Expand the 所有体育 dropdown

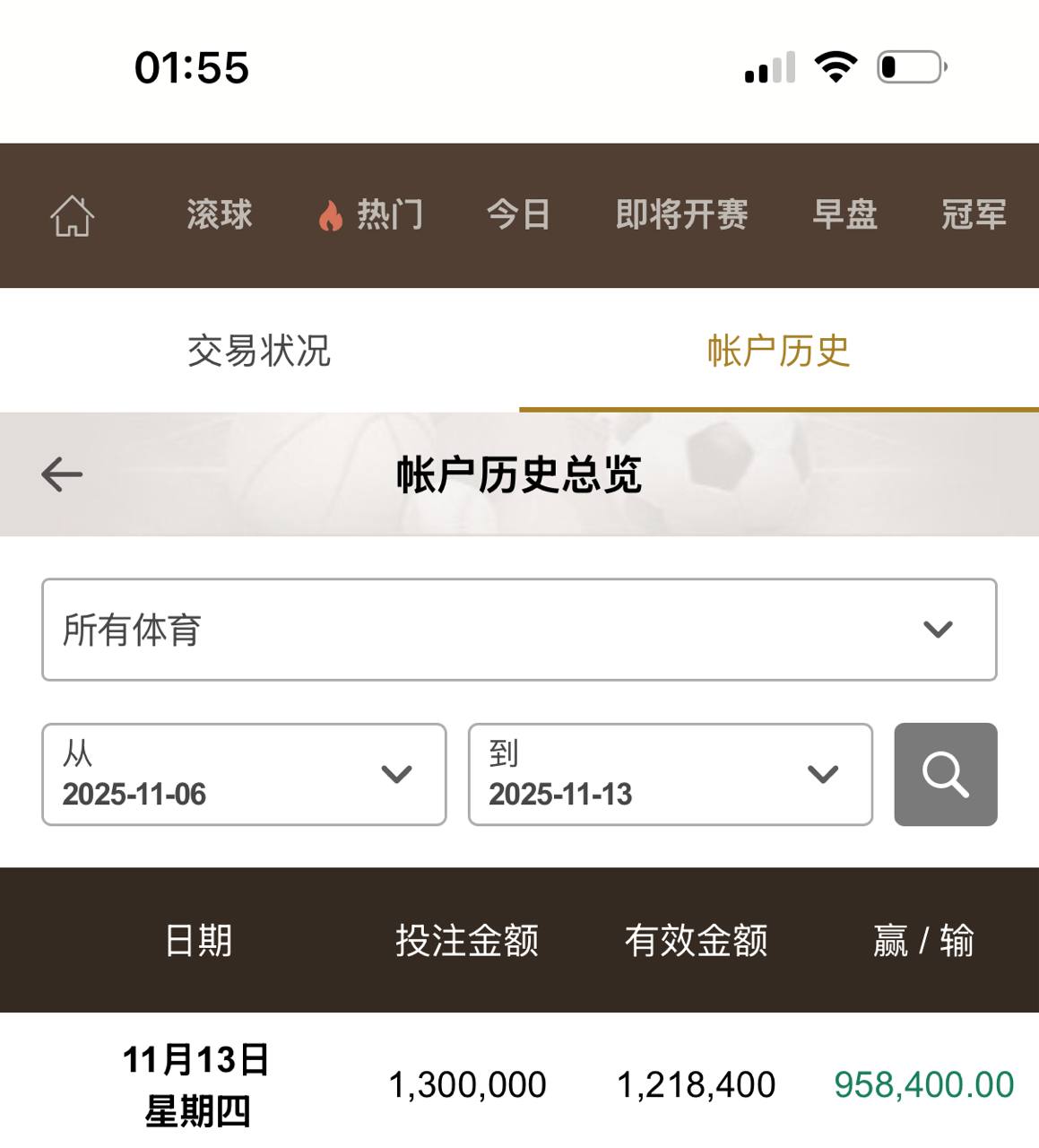tap(519, 630)
